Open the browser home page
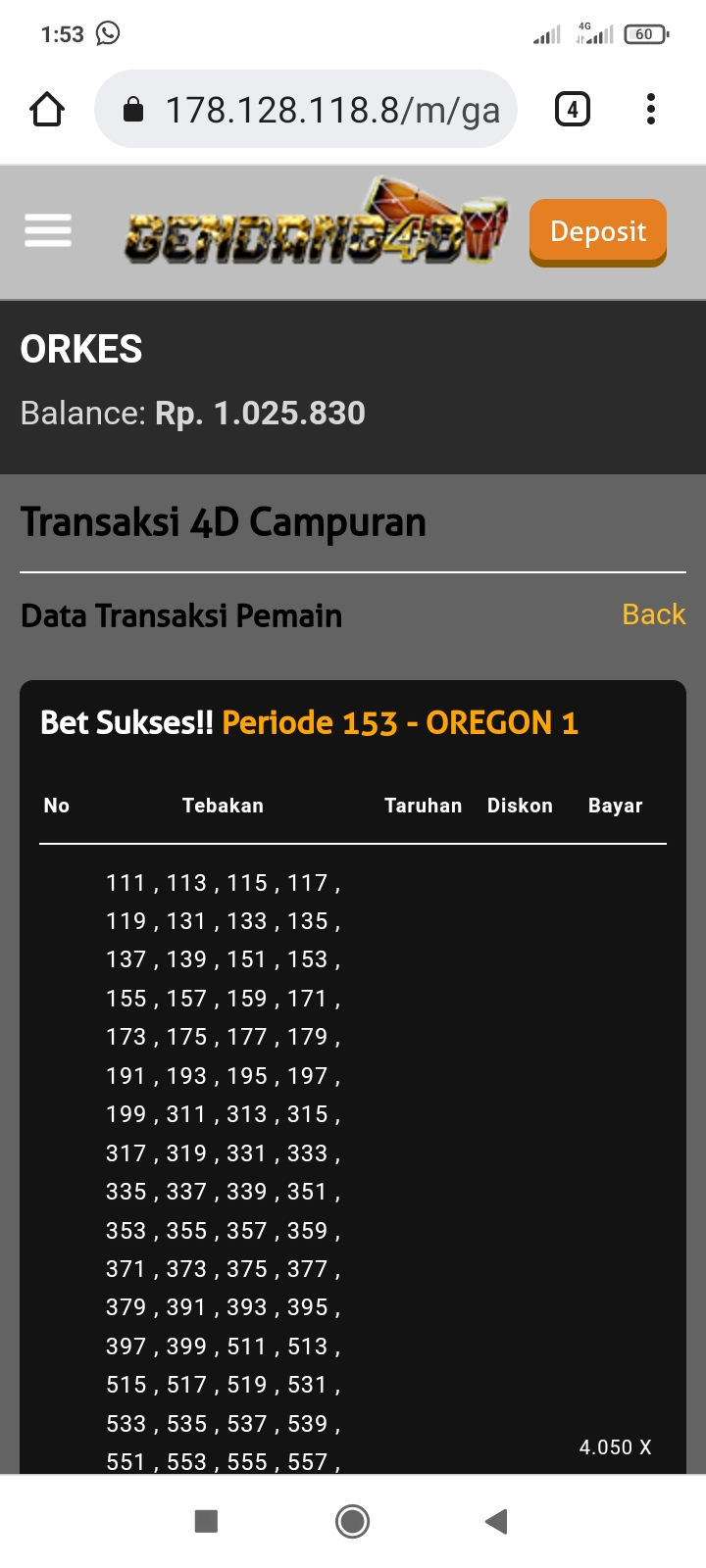Image resolution: width=706 pixels, height=1568 pixels. click(47, 109)
